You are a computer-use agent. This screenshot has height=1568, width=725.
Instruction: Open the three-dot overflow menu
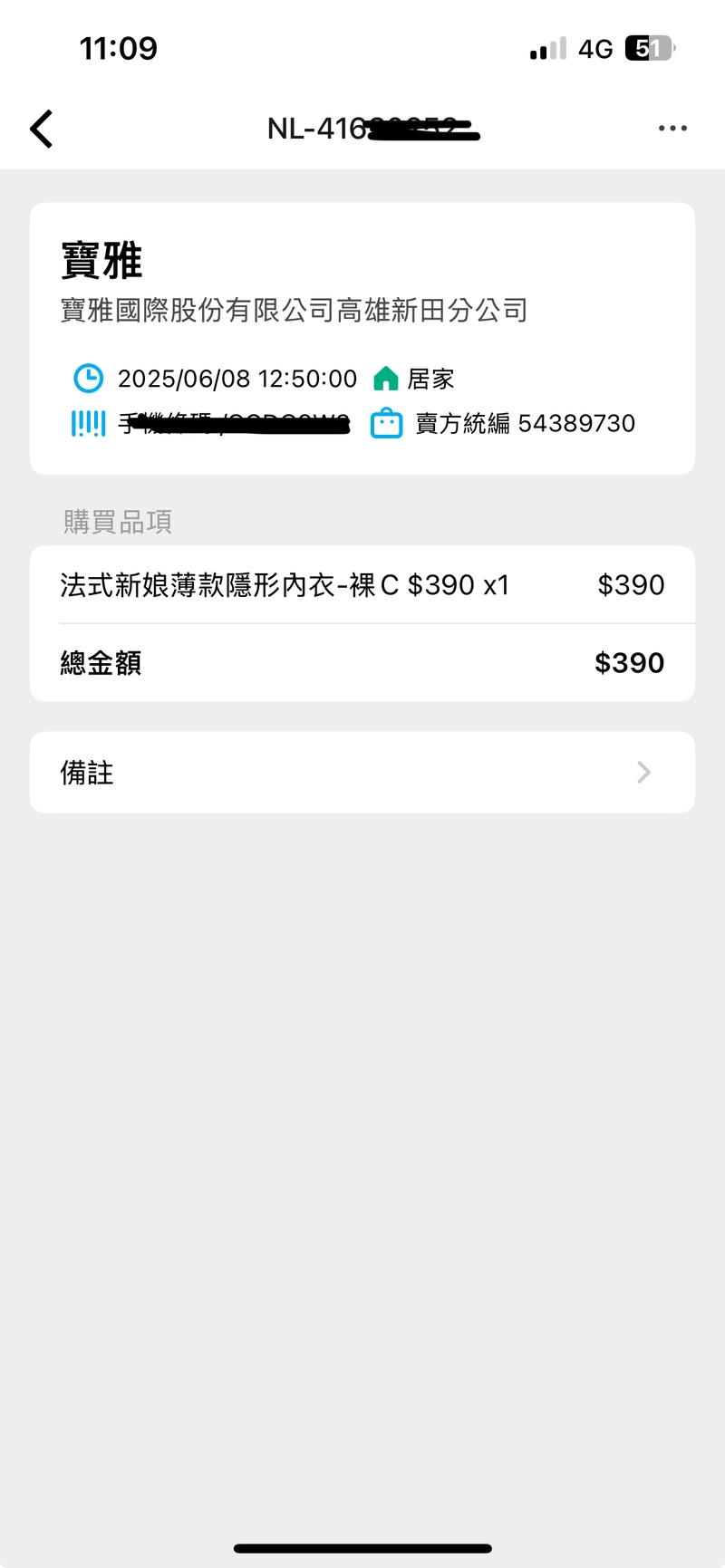(x=672, y=129)
